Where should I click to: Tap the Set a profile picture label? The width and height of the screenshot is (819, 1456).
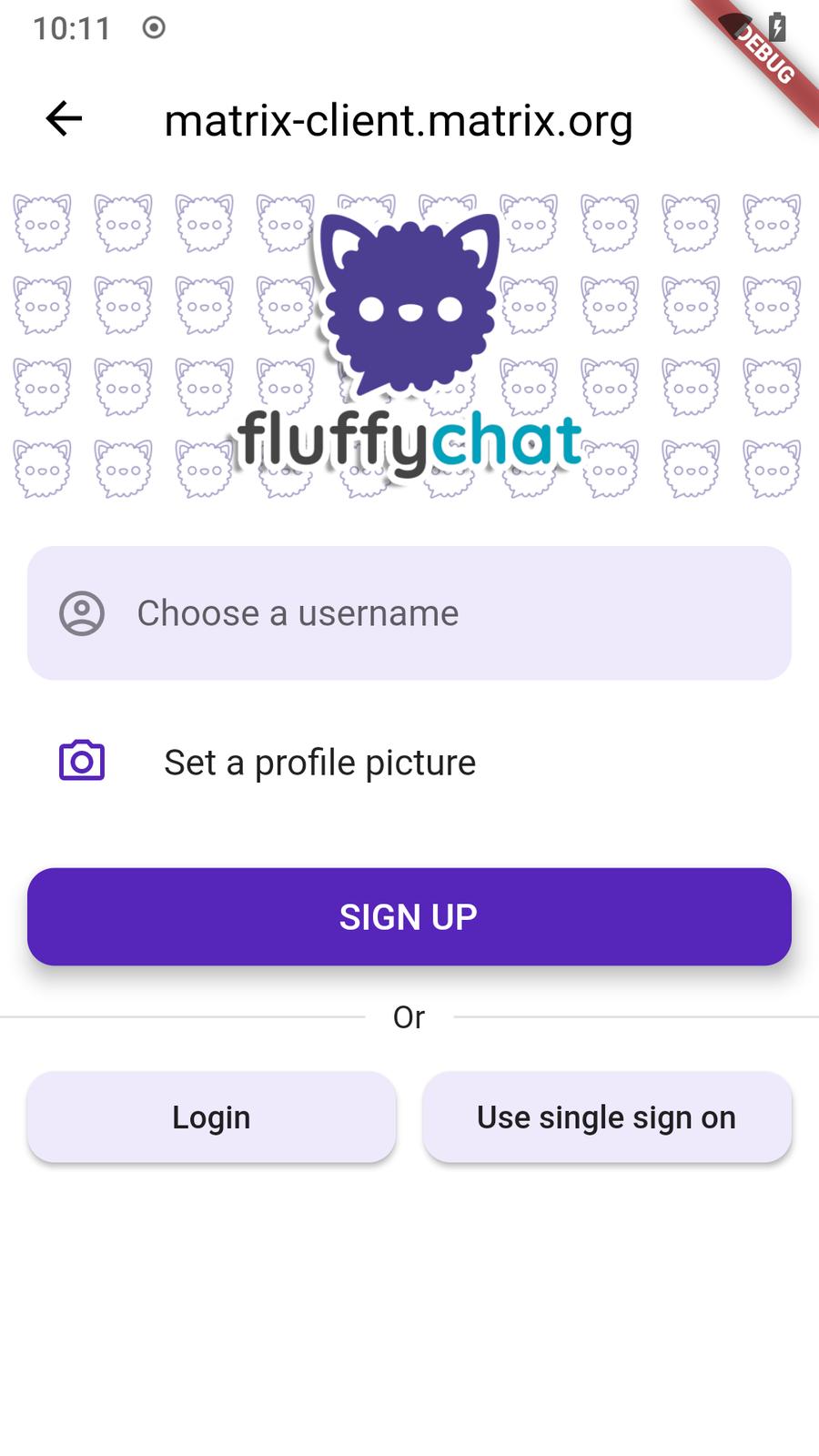tap(319, 762)
